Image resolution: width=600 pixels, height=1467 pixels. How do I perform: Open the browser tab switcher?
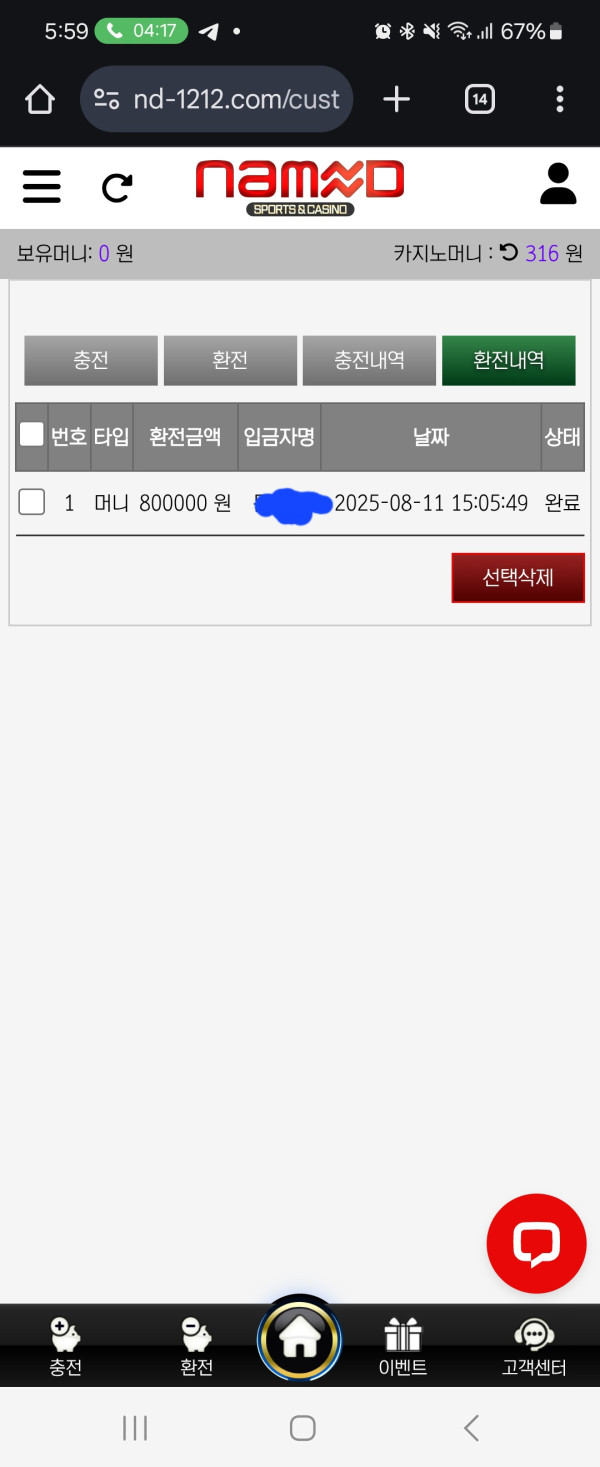[479, 99]
